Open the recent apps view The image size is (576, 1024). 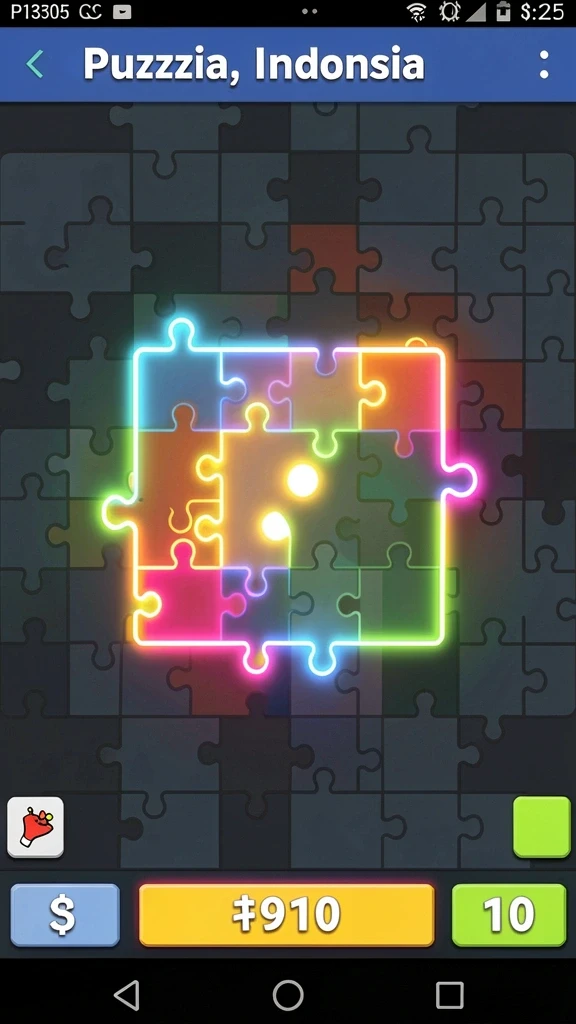[449, 995]
